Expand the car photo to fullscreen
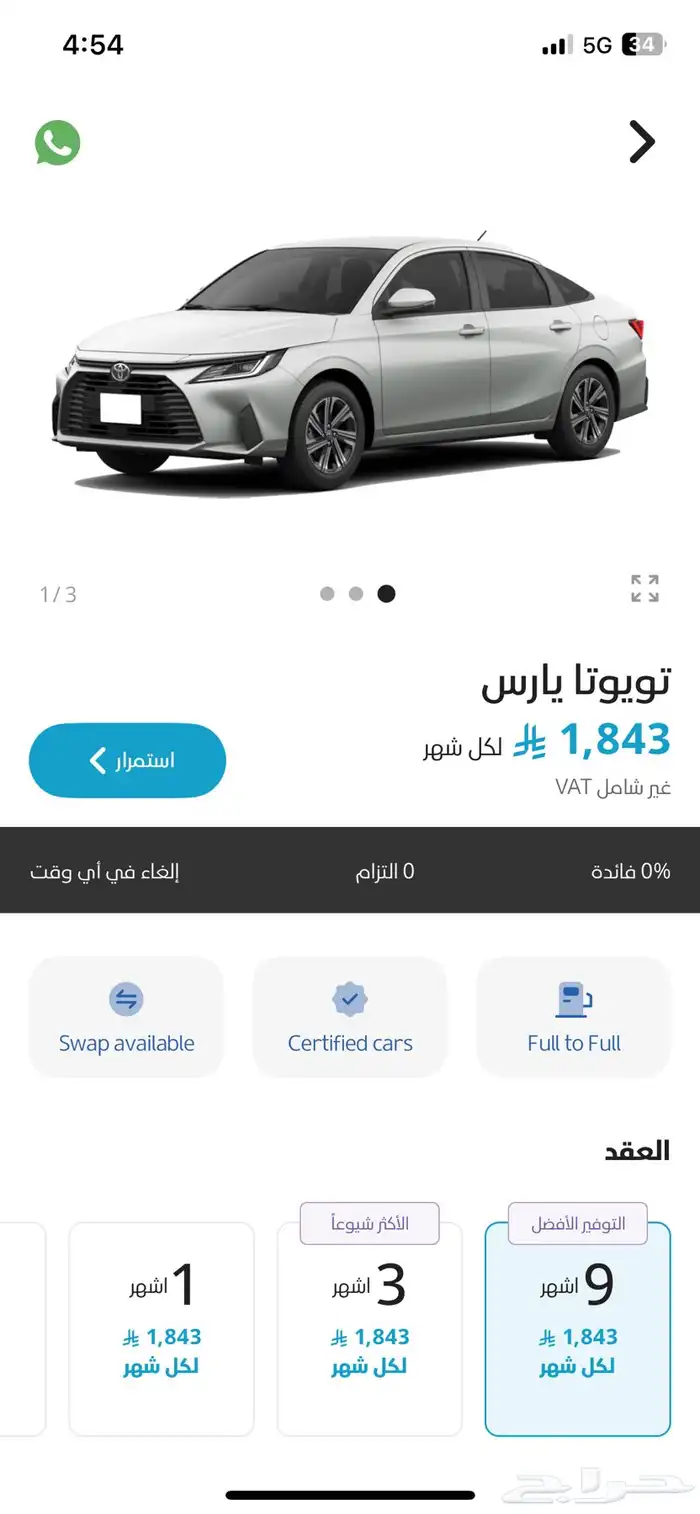 pyautogui.click(x=644, y=589)
